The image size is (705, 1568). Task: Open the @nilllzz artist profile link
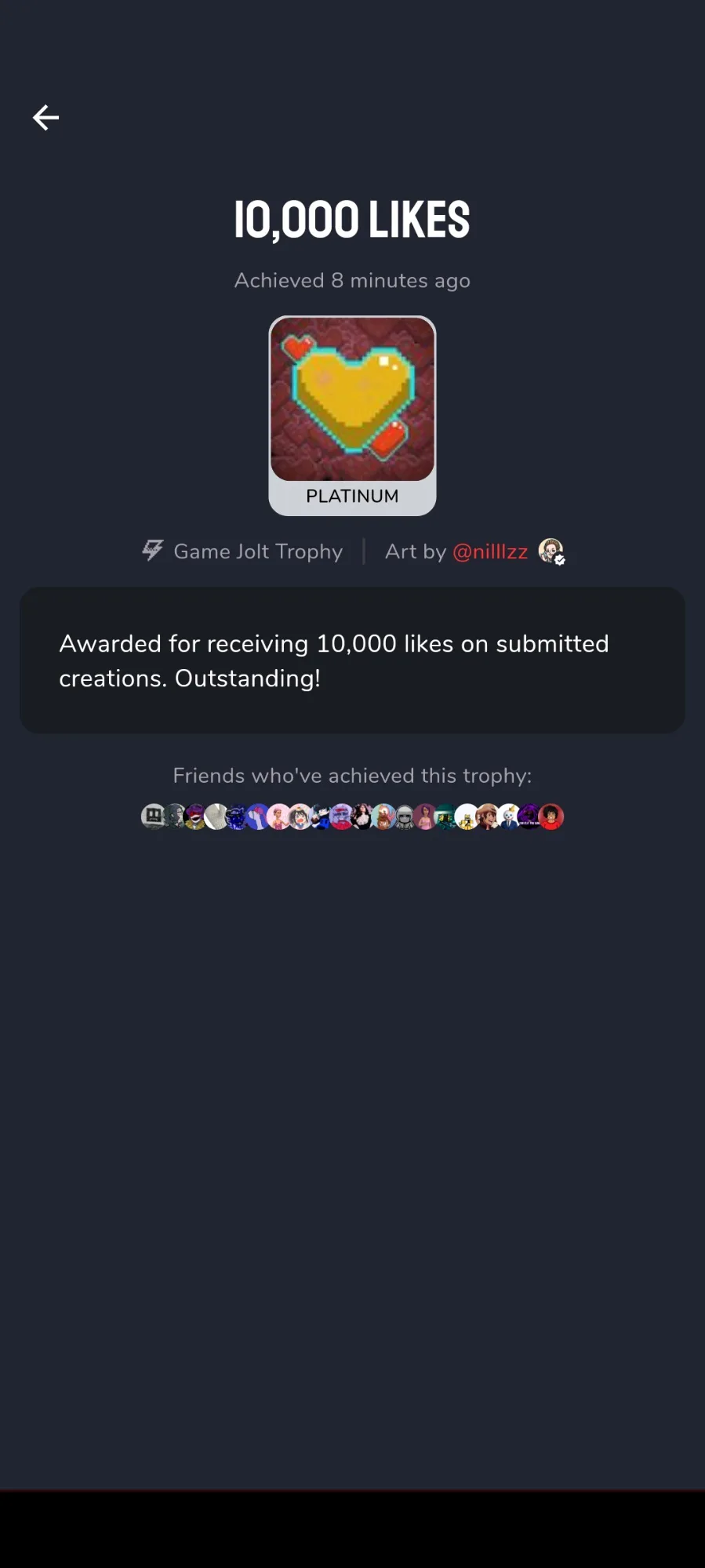(x=490, y=551)
